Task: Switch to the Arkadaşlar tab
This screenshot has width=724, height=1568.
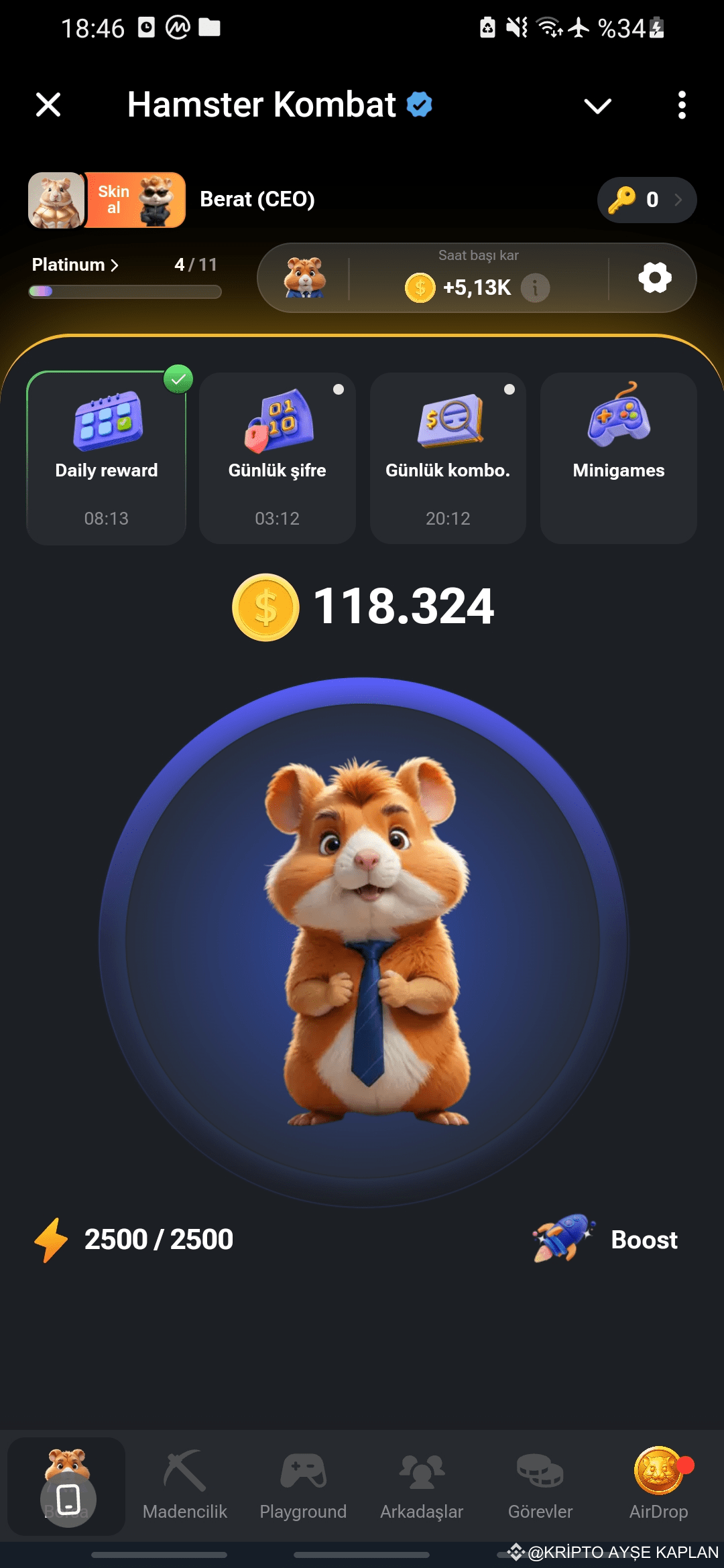Action: 422,1485
